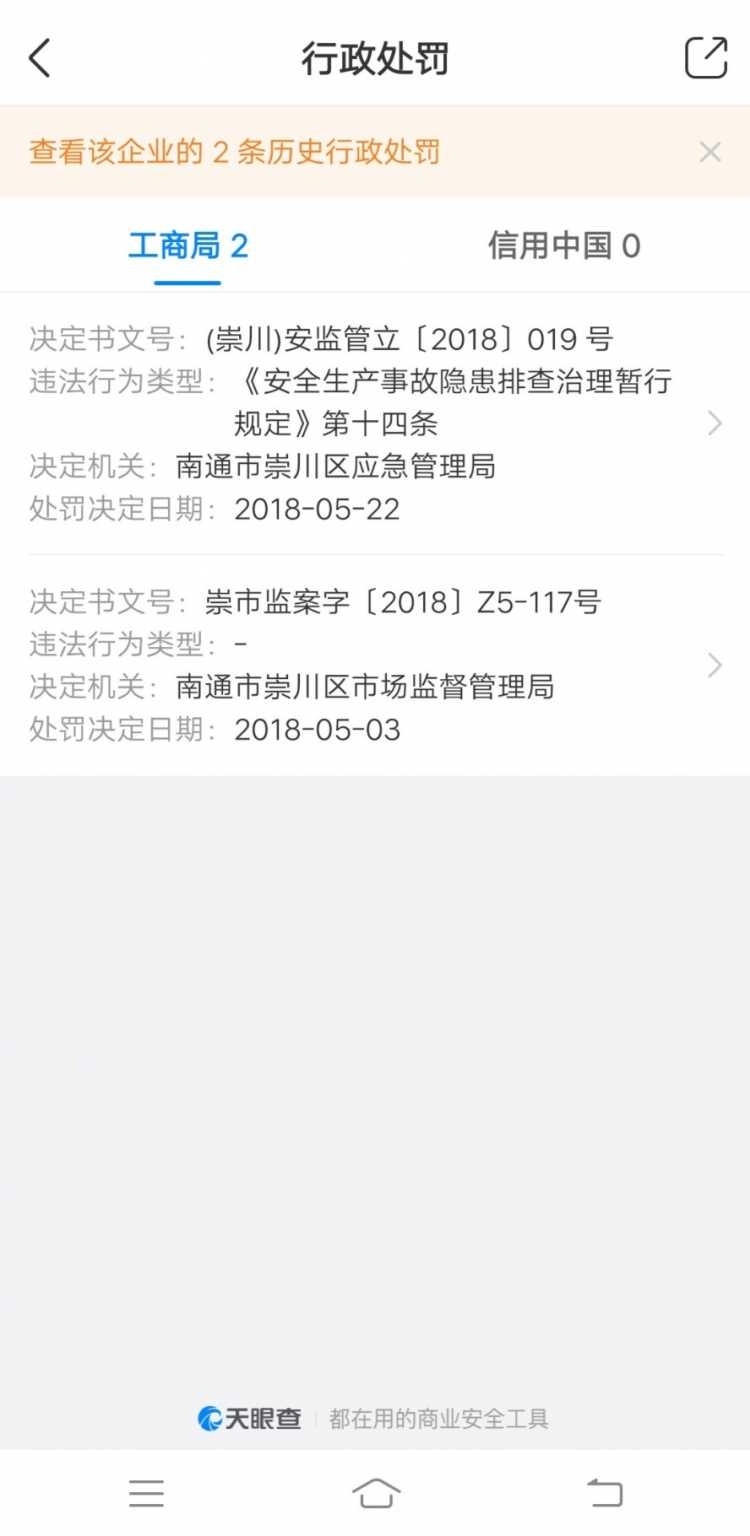The width and height of the screenshot is (750, 1536).
Task: Dismiss the historical penalties banner
Action: pyautogui.click(x=710, y=152)
